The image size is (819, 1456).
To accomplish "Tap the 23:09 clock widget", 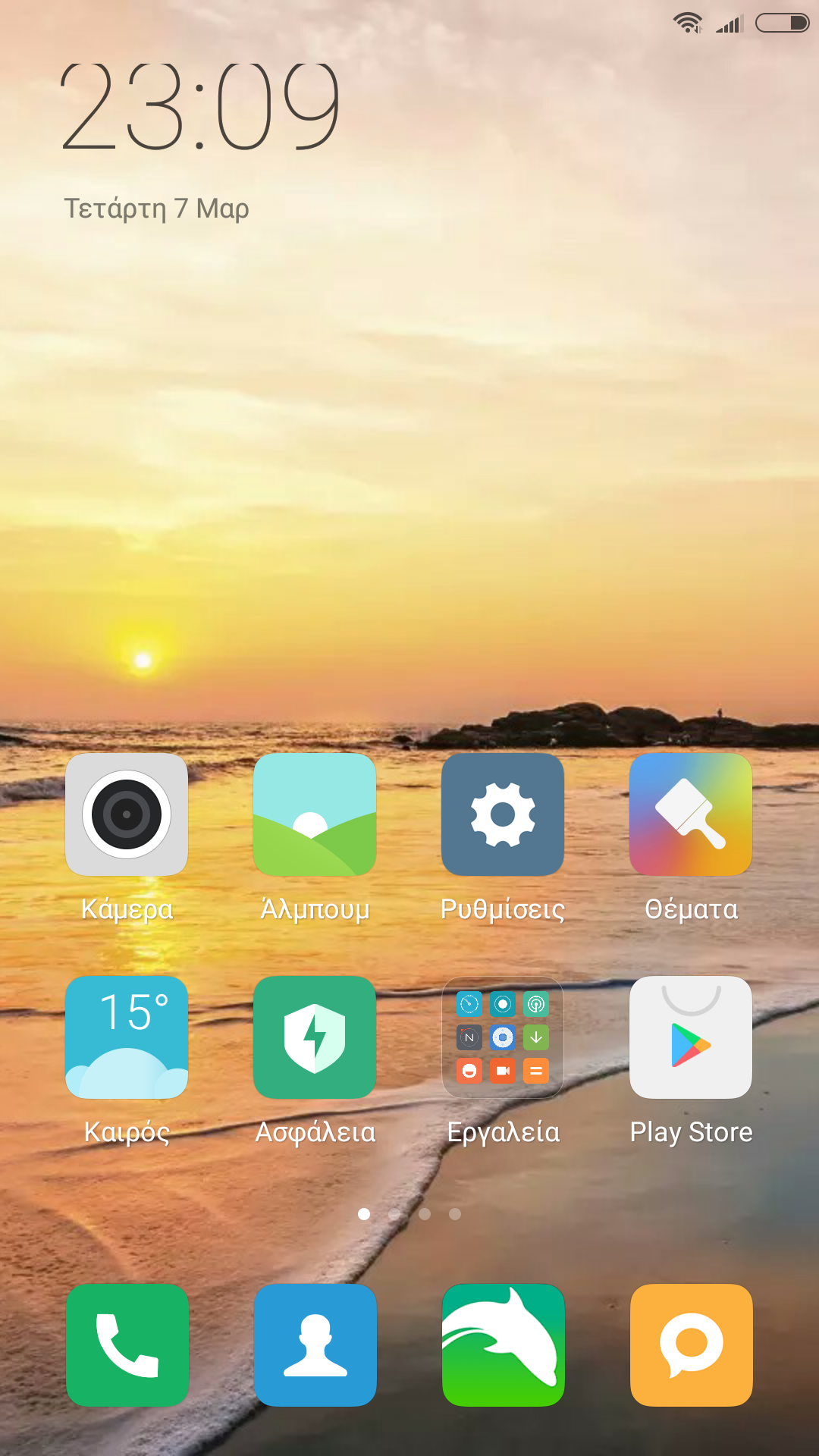I will click(200, 108).
